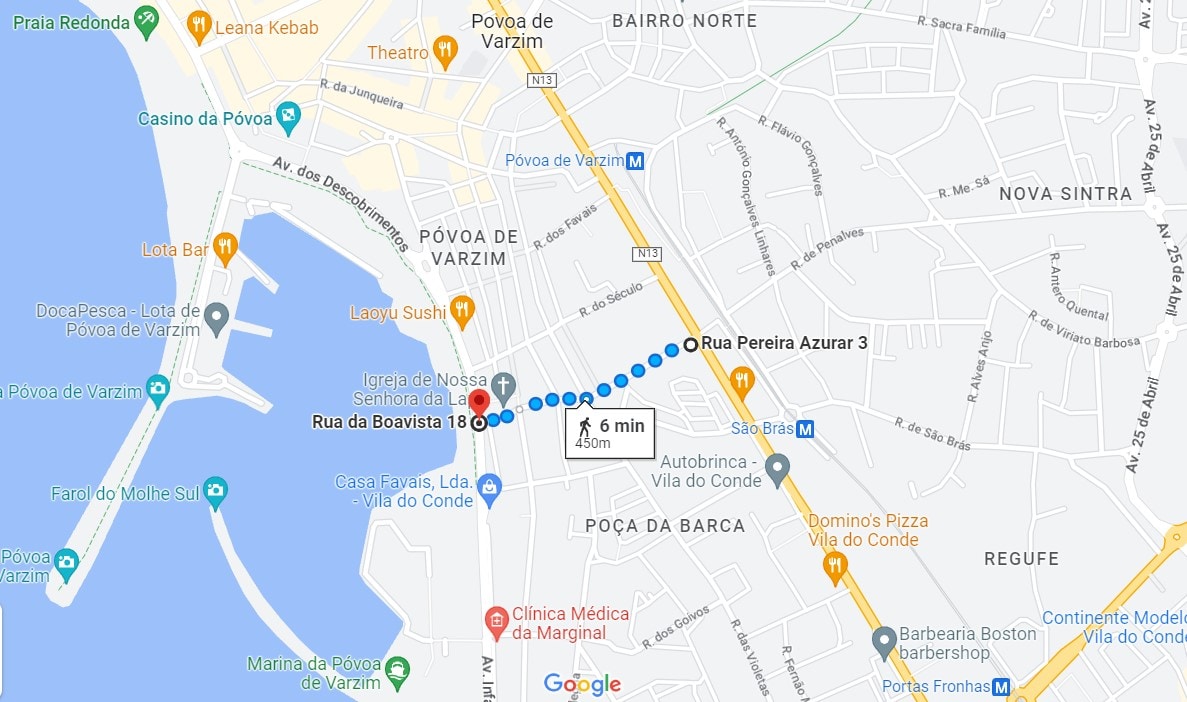Tap the red destination pin at Rua da Boavista 18
This screenshot has width=1187, height=702.
click(x=479, y=404)
